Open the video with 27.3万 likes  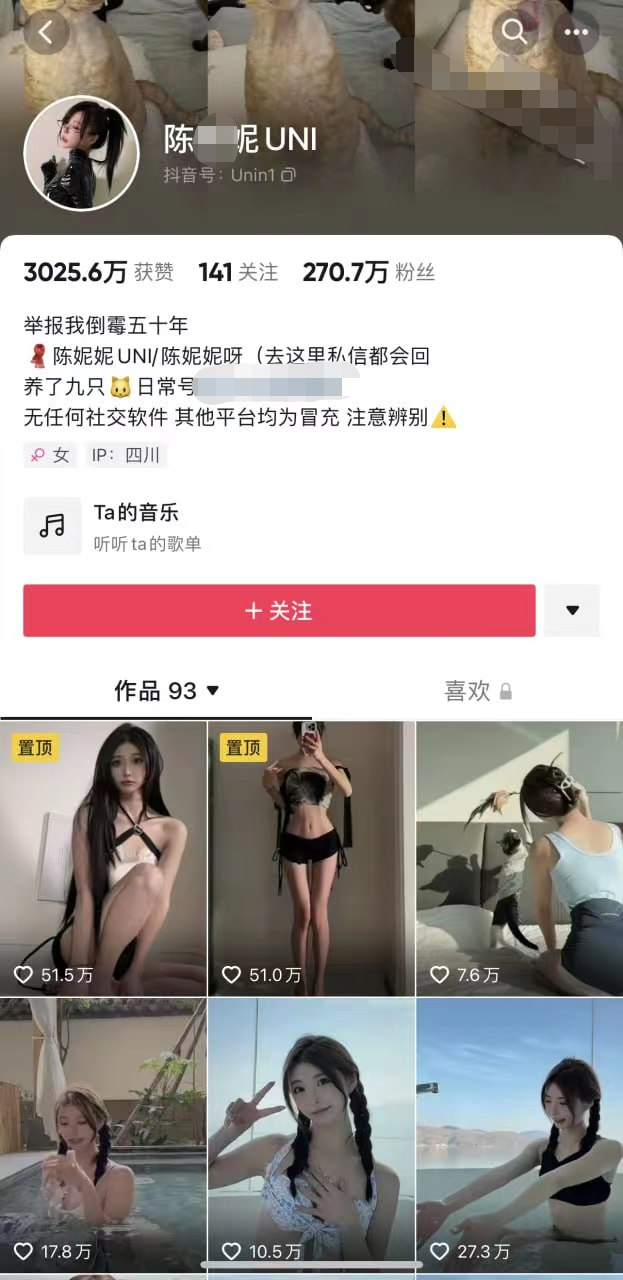point(519,1130)
